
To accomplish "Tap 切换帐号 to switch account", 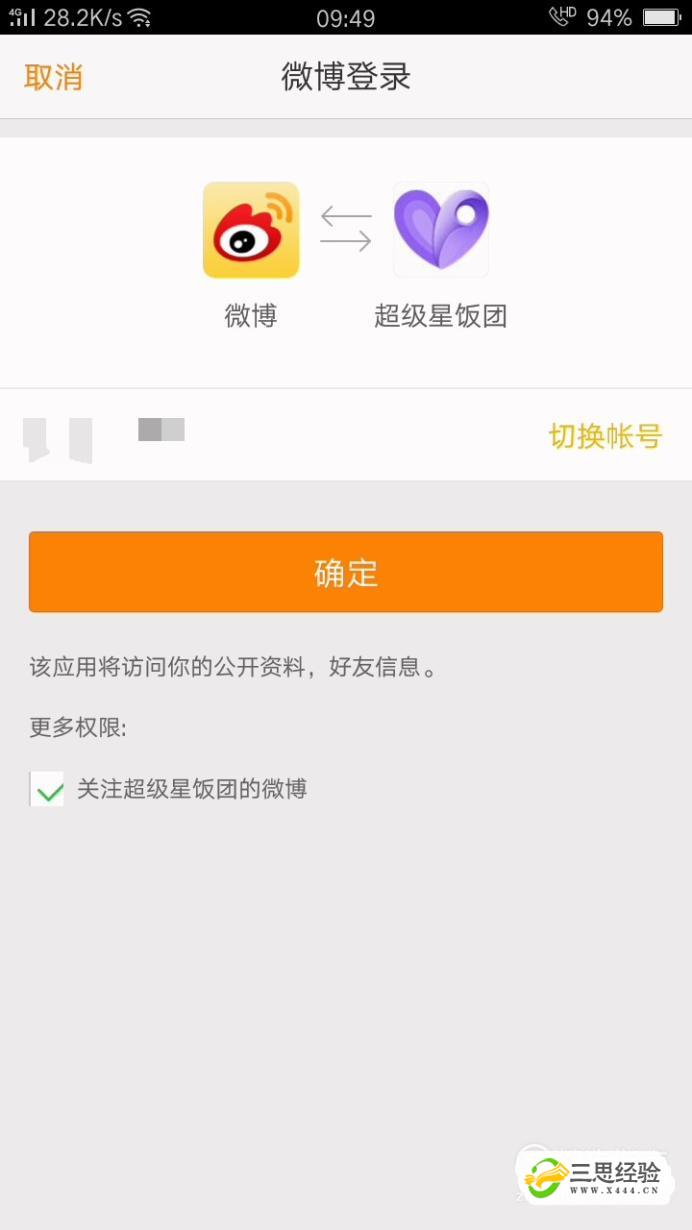I will [x=605, y=436].
